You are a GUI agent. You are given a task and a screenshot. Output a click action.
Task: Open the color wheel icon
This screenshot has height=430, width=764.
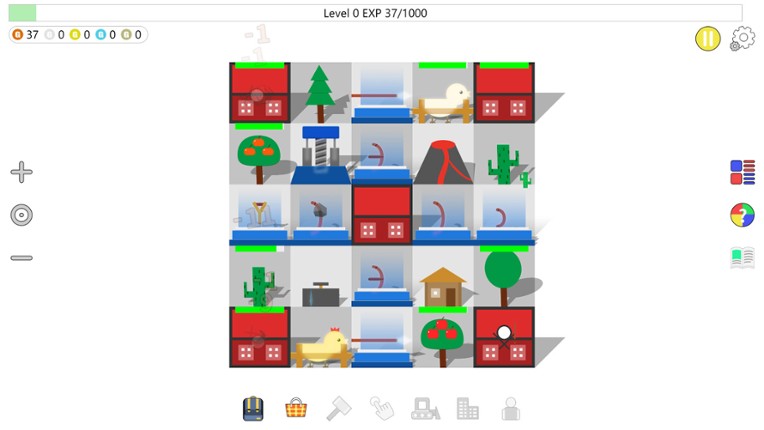[742, 215]
